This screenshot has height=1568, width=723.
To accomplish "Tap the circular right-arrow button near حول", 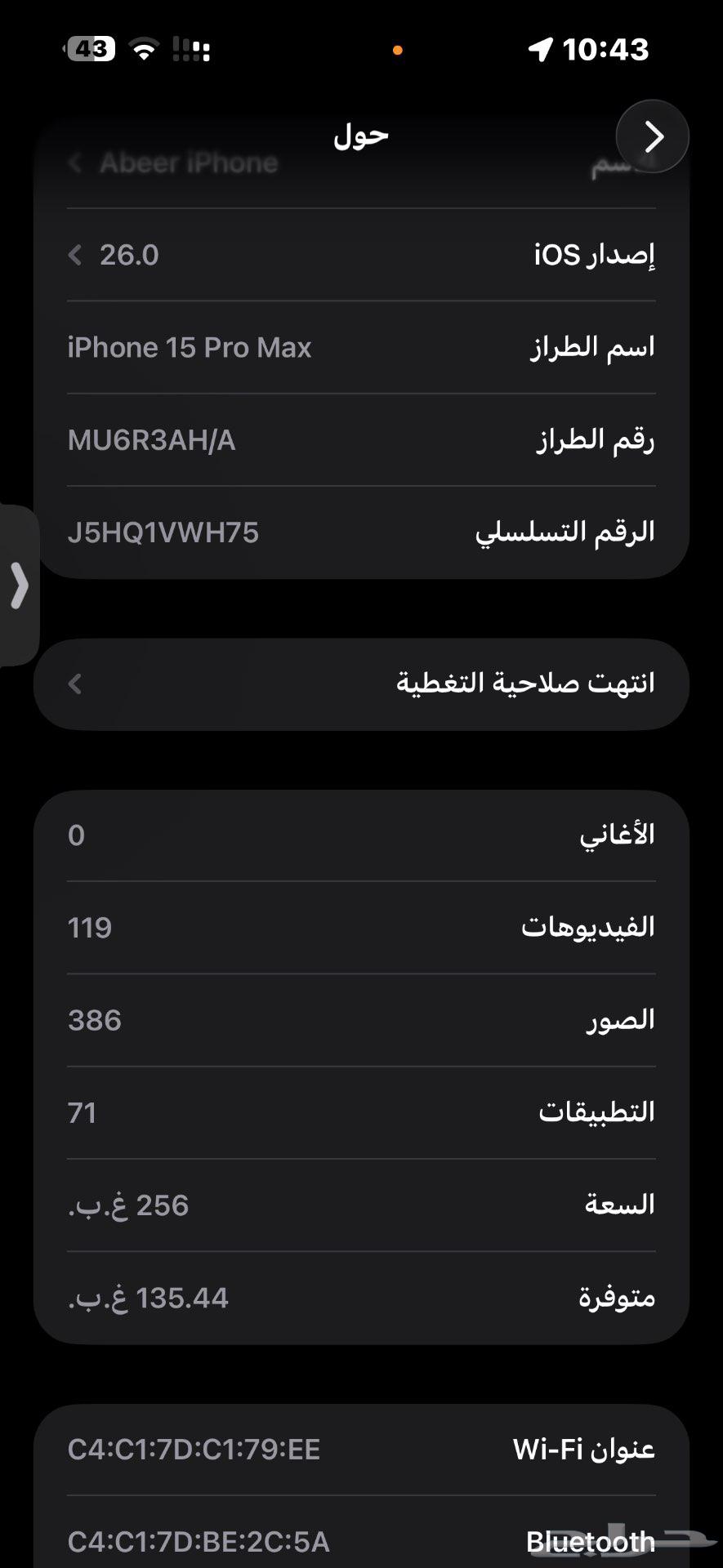I will pyautogui.click(x=652, y=136).
